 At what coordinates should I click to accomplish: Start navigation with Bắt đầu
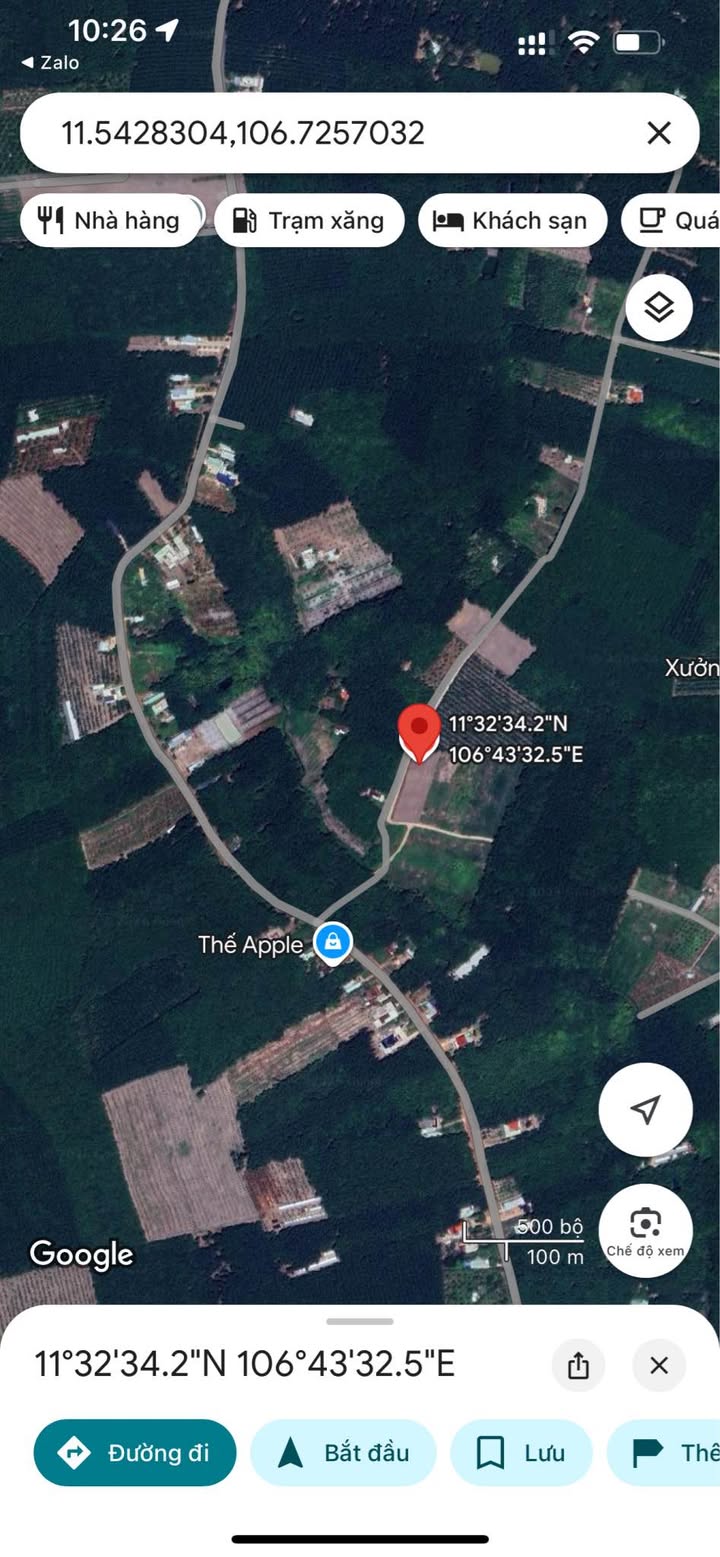[x=343, y=1452]
